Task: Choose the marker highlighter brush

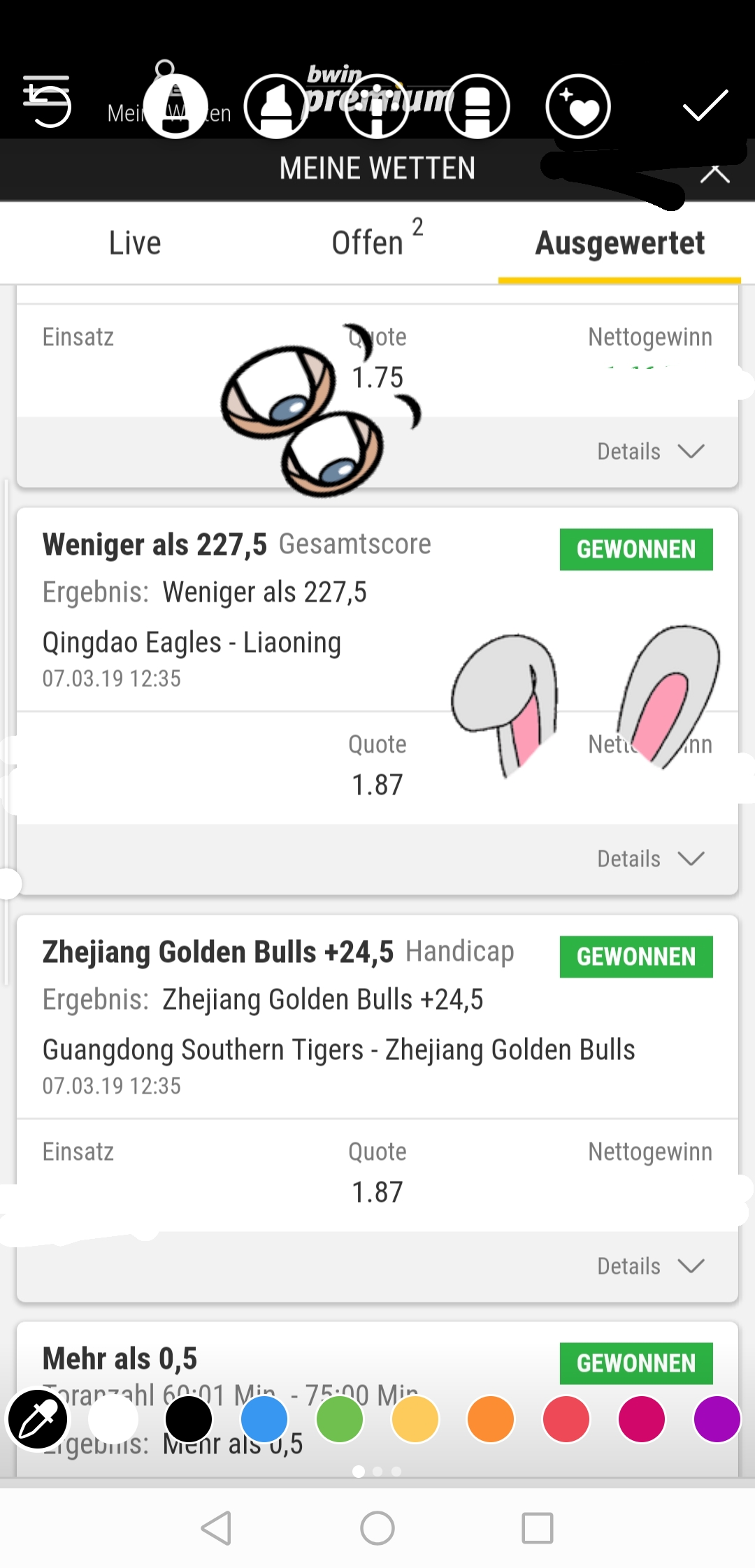Action: (x=276, y=106)
